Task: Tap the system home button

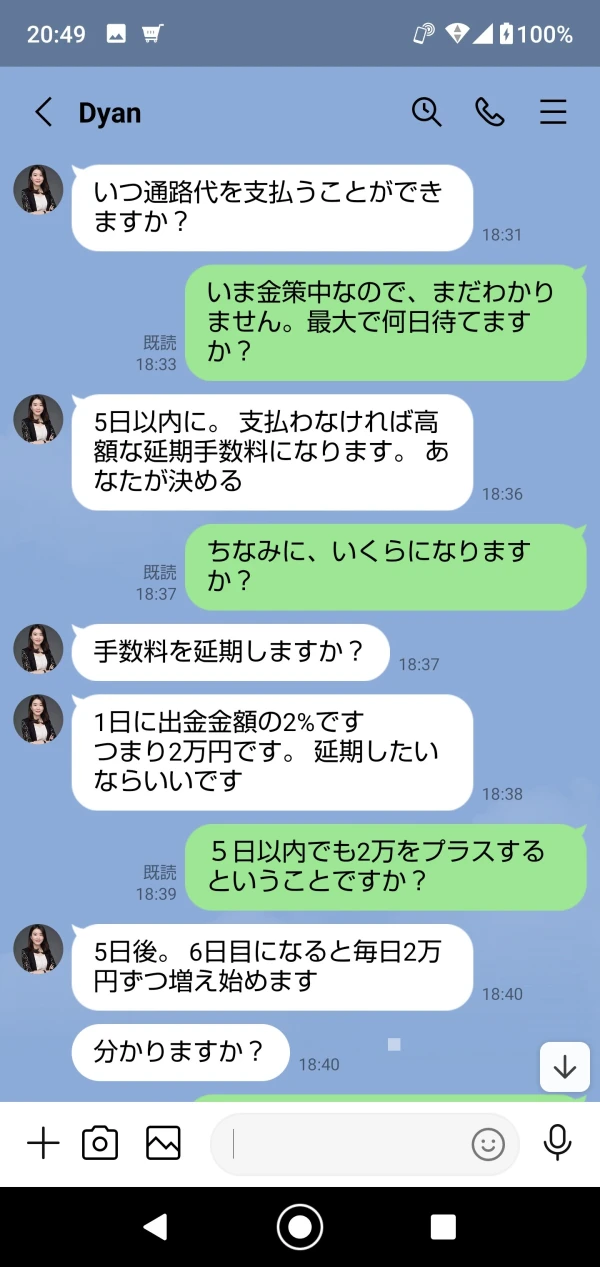Action: pyautogui.click(x=299, y=1227)
